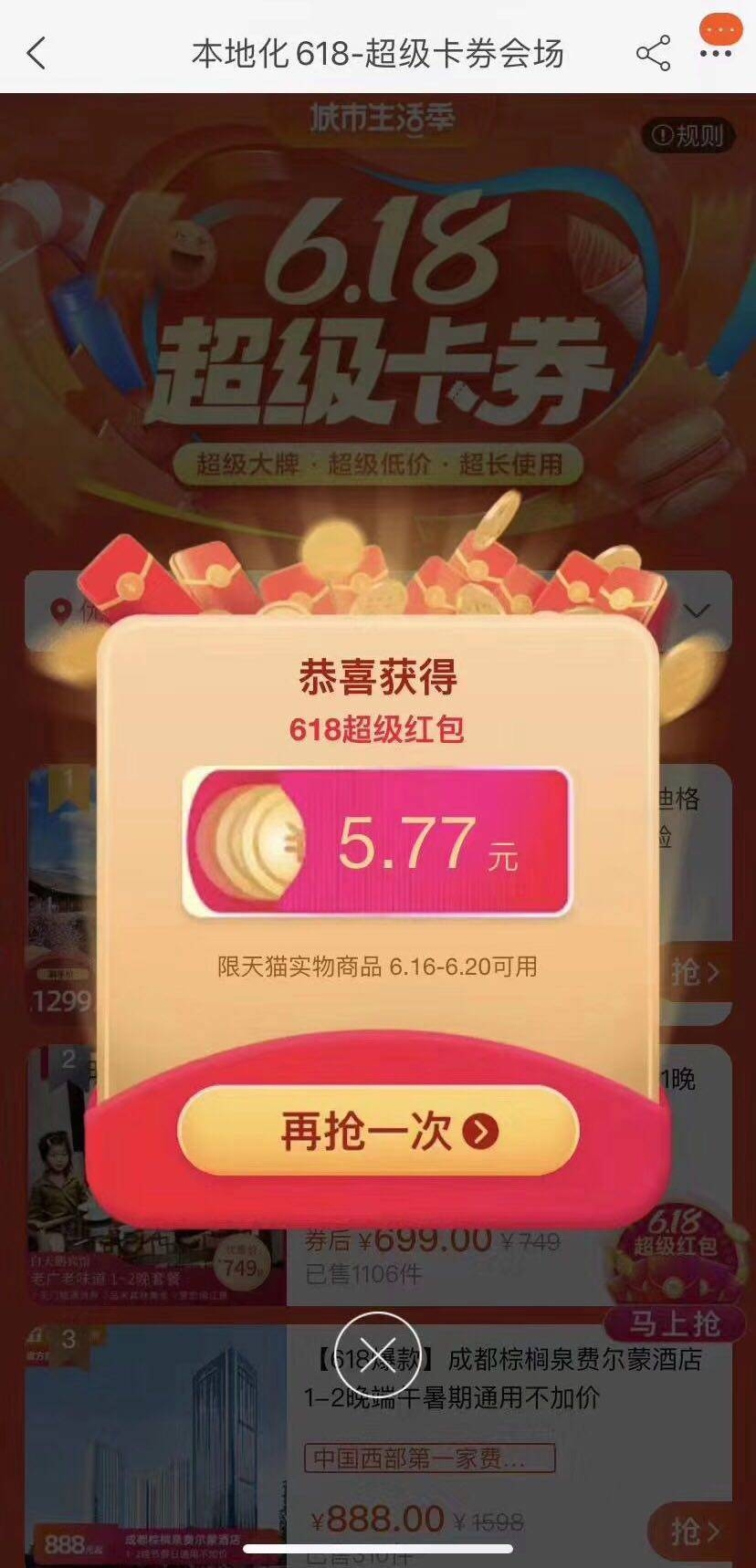Tap 再抢一次 to grab another red packet
The width and height of the screenshot is (756, 1568).
(378, 1131)
